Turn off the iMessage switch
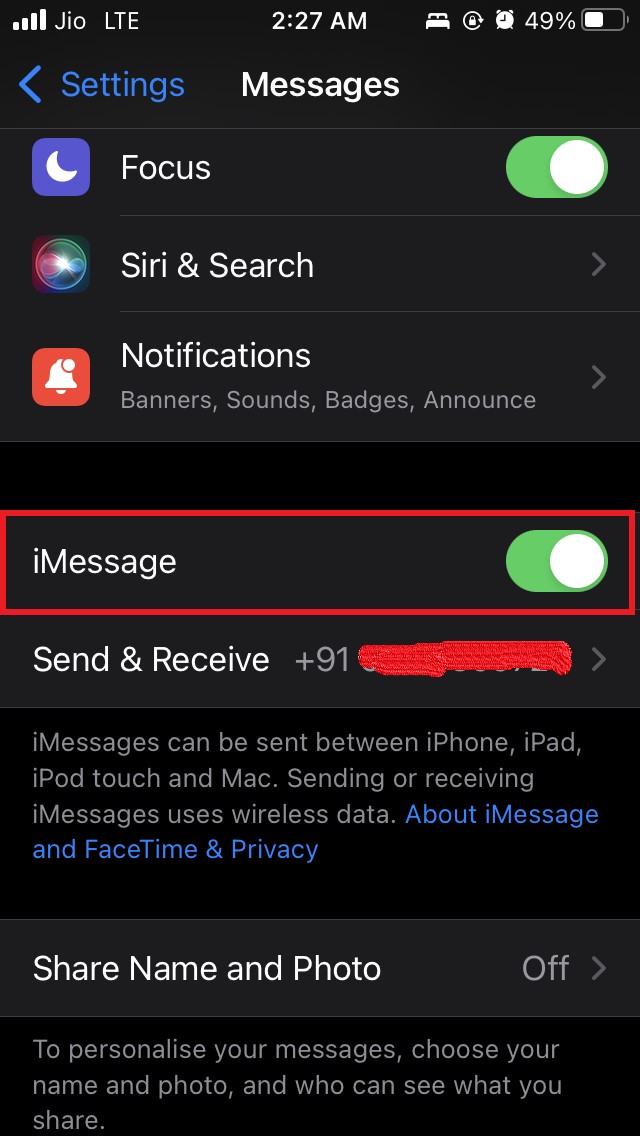The height and width of the screenshot is (1136, 640). click(556, 561)
